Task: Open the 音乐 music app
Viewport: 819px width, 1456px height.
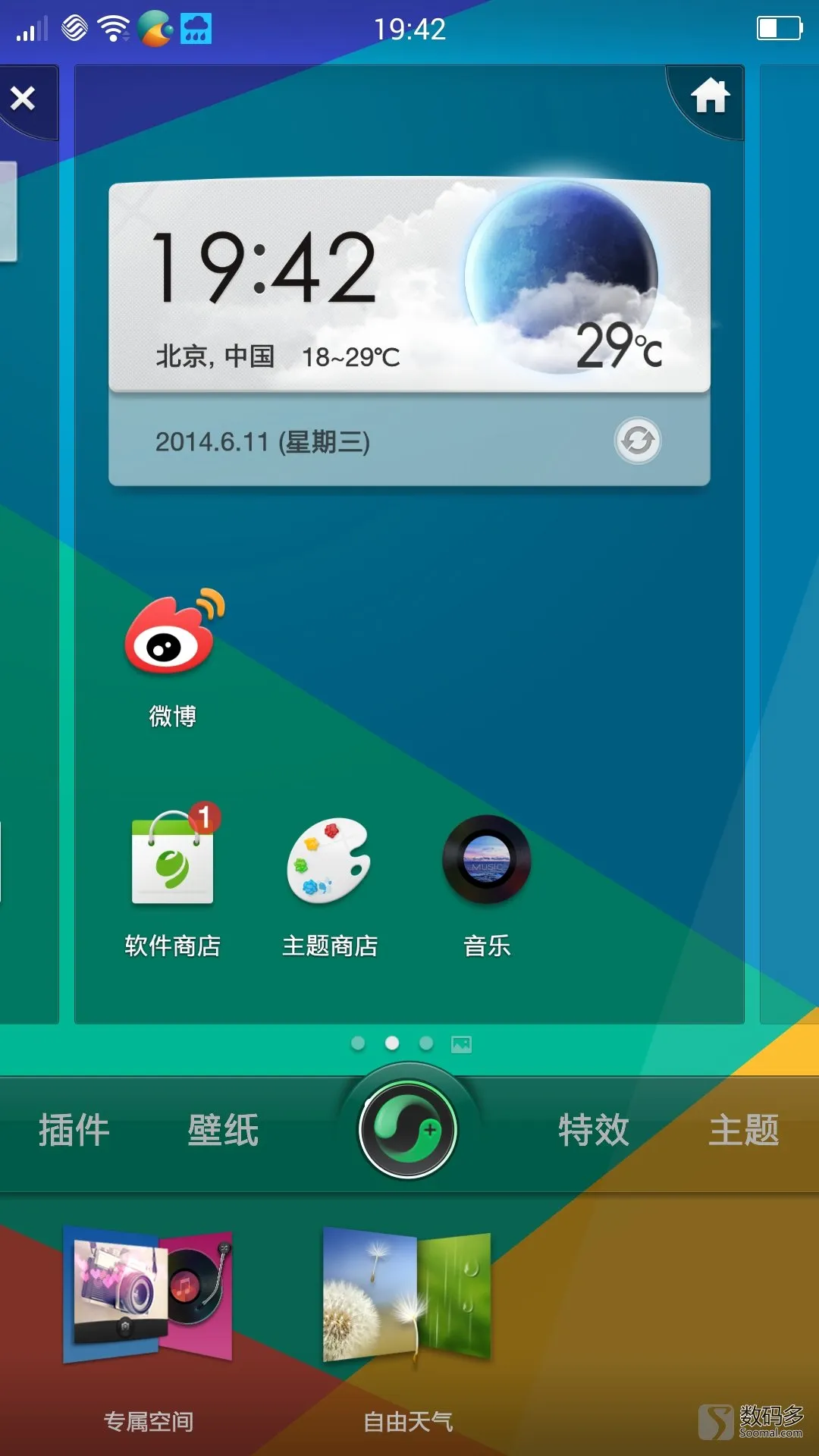Action: click(486, 861)
